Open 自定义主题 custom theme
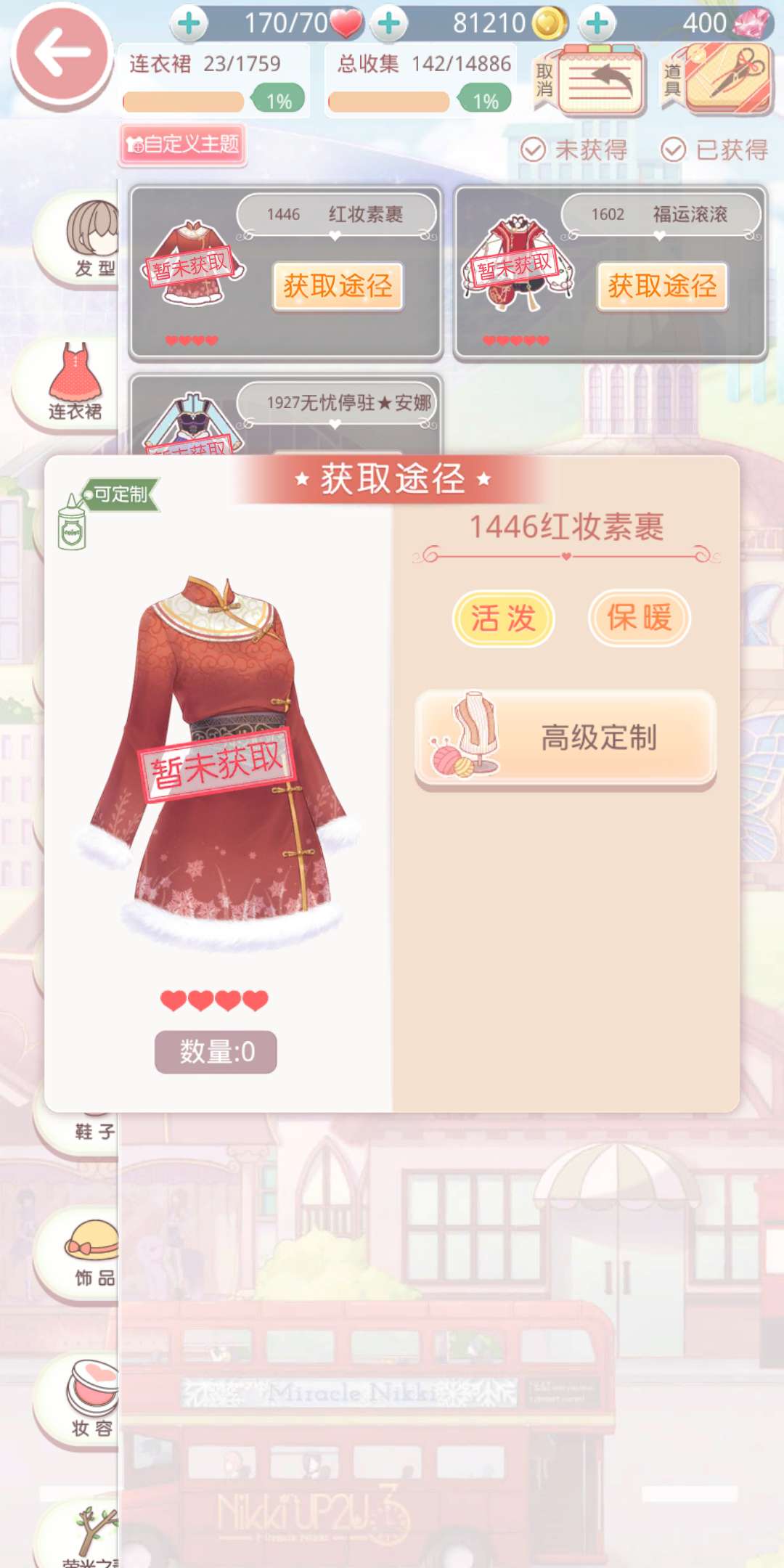The width and height of the screenshot is (784, 1568). coord(183,144)
